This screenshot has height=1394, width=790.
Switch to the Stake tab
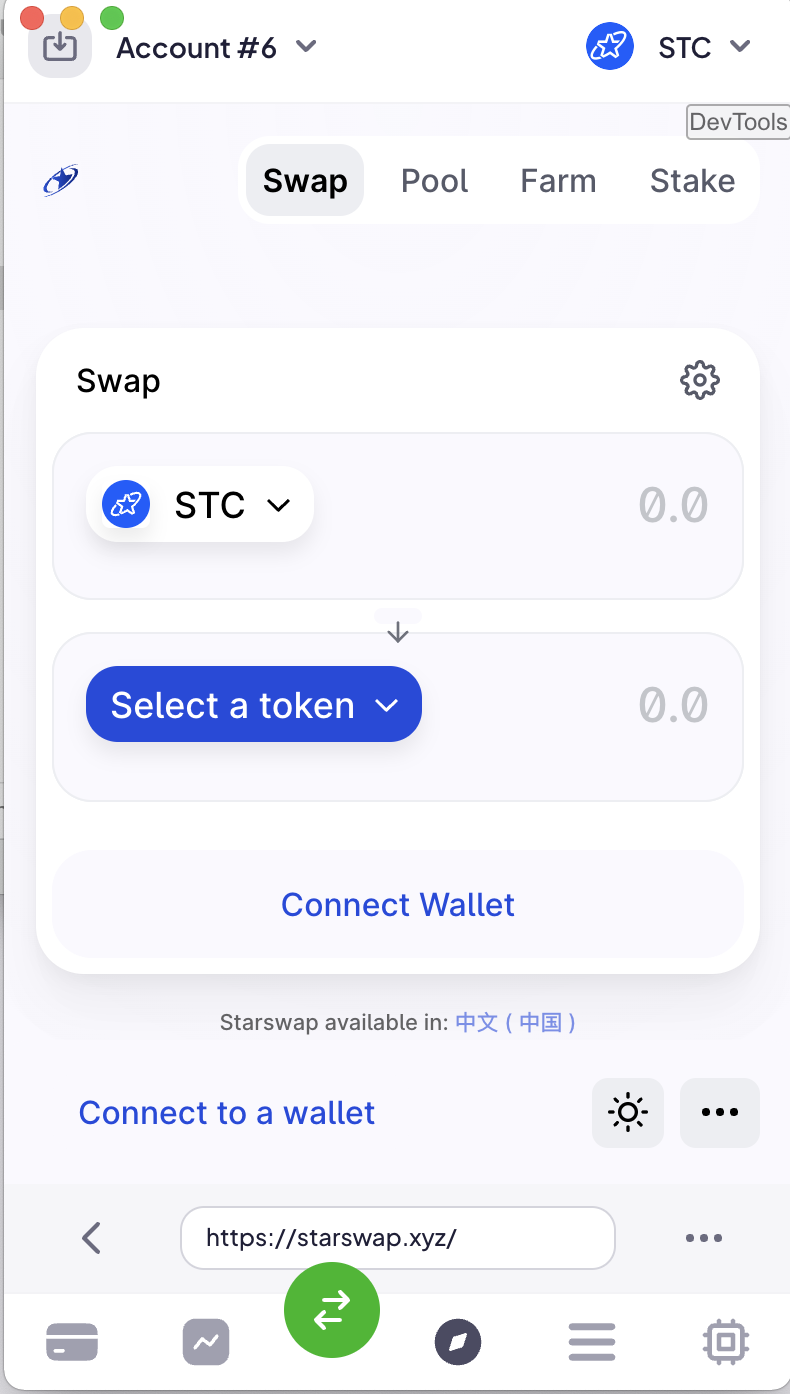point(692,181)
